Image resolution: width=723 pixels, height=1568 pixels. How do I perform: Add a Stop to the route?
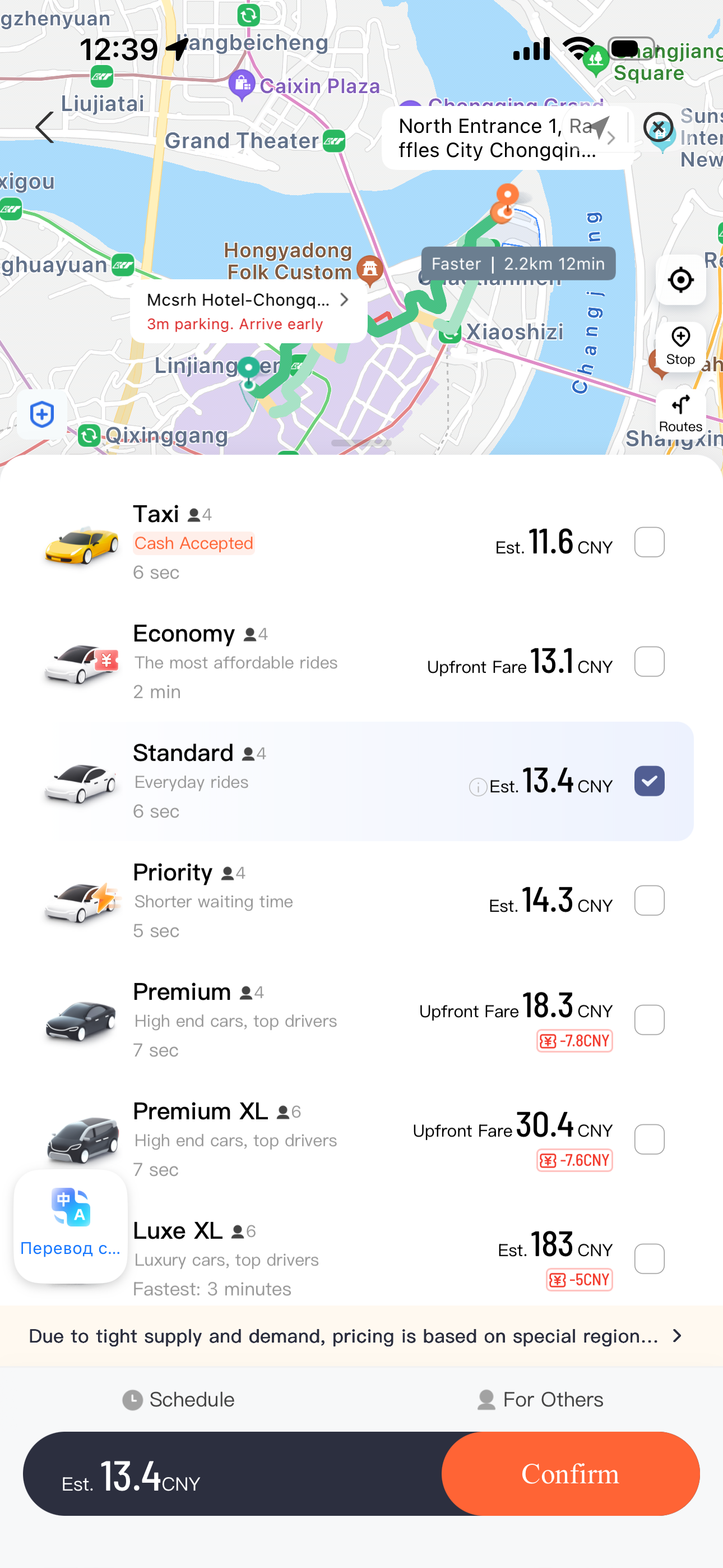coord(680,346)
